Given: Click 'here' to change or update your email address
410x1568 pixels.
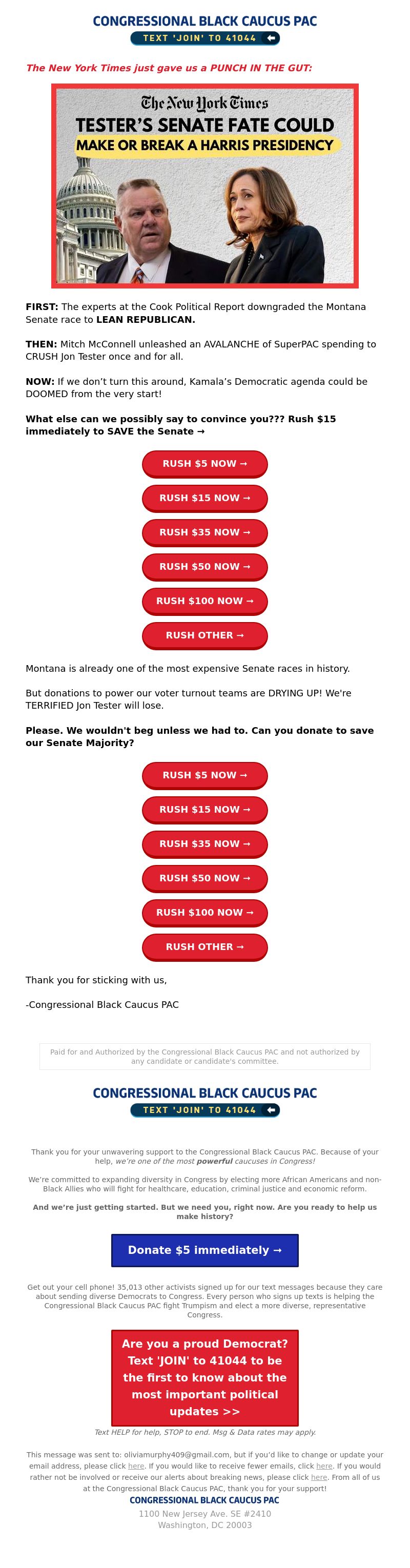Looking at the screenshot, I should tap(136, 1467).
